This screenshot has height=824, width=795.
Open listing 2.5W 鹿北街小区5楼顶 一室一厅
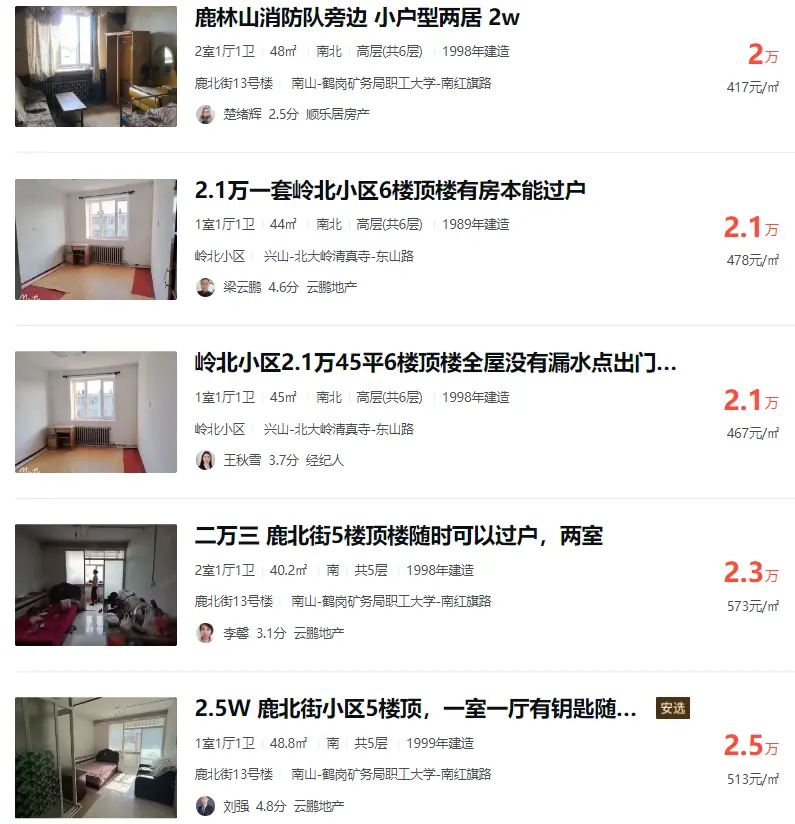pyautogui.click(x=415, y=709)
